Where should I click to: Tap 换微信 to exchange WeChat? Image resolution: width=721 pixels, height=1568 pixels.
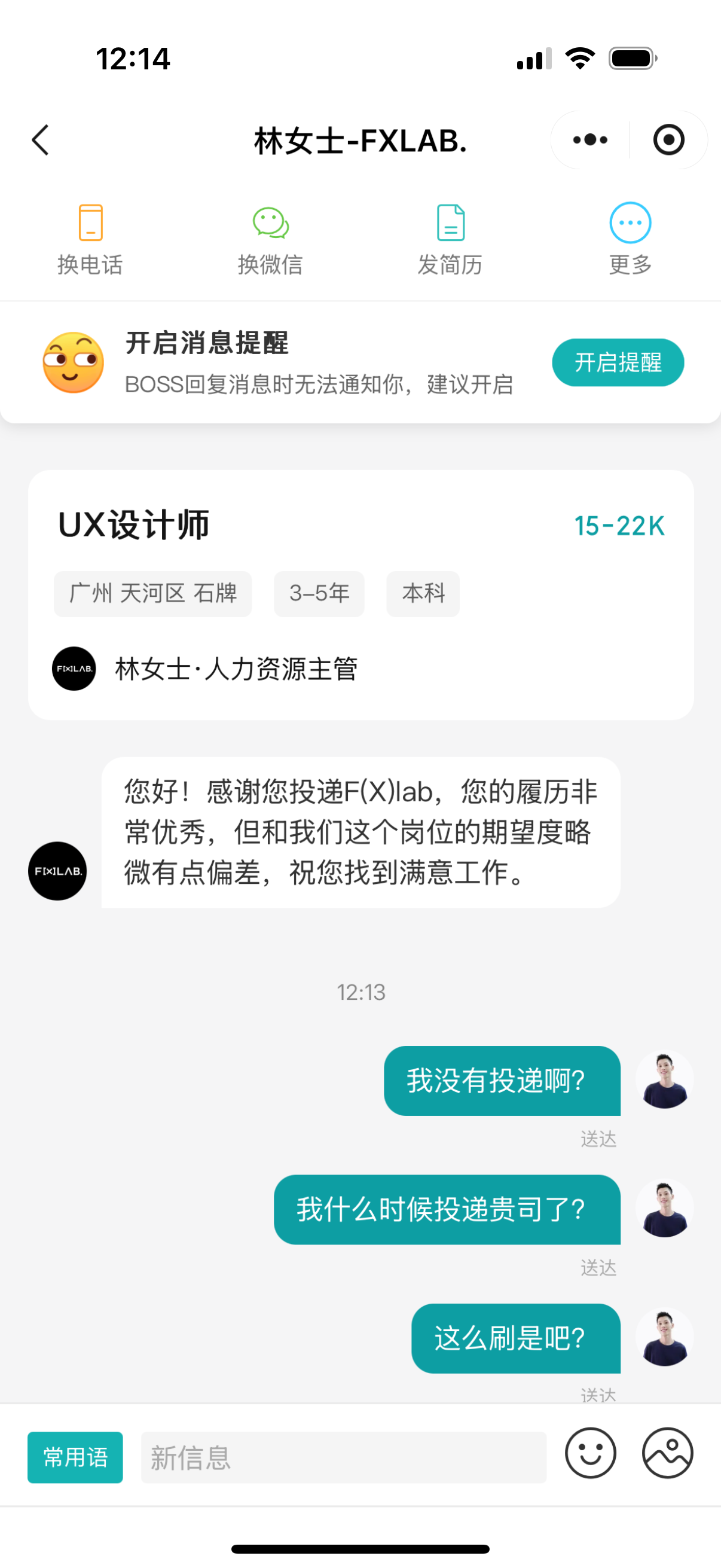(270, 240)
